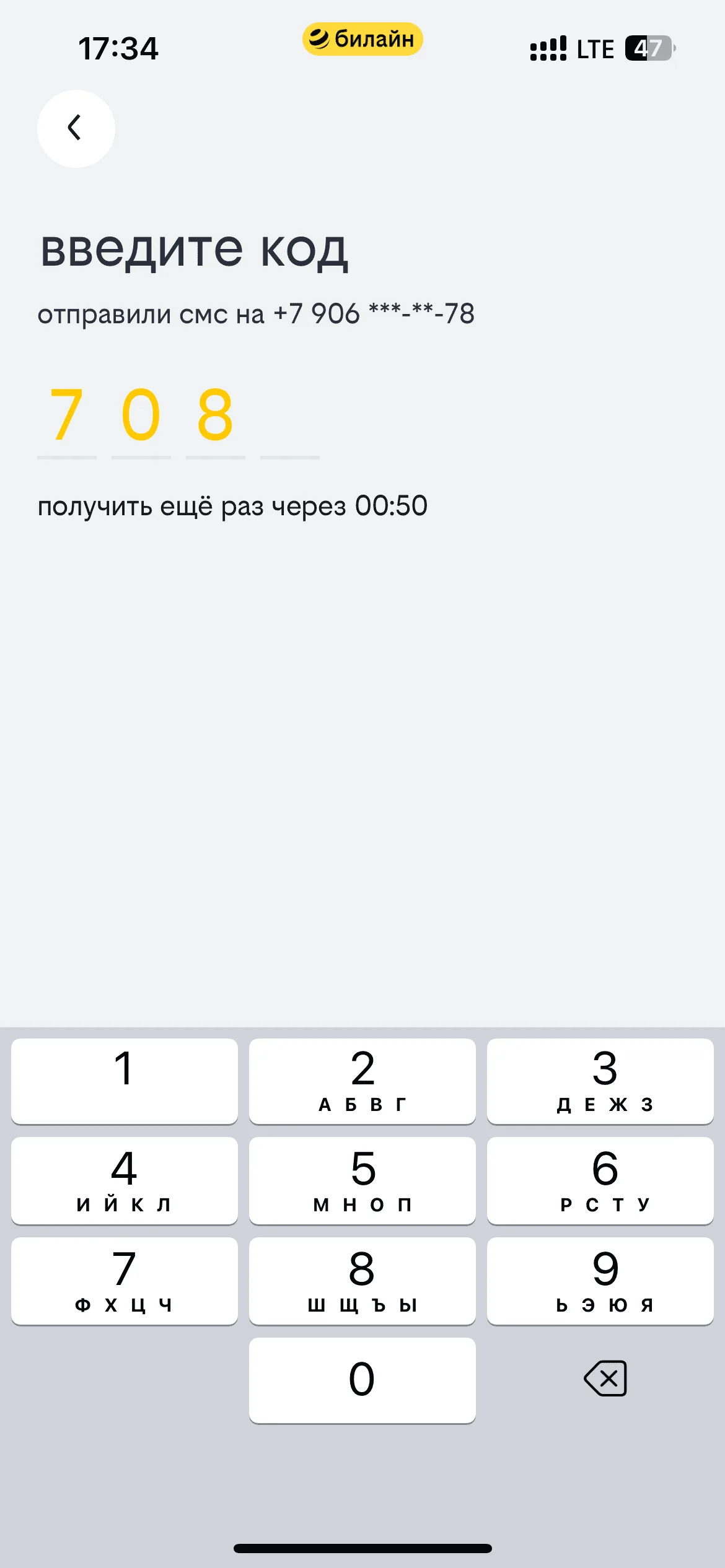Enter digit 4 on the keypad
725x1568 pixels.
[125, 1180]
